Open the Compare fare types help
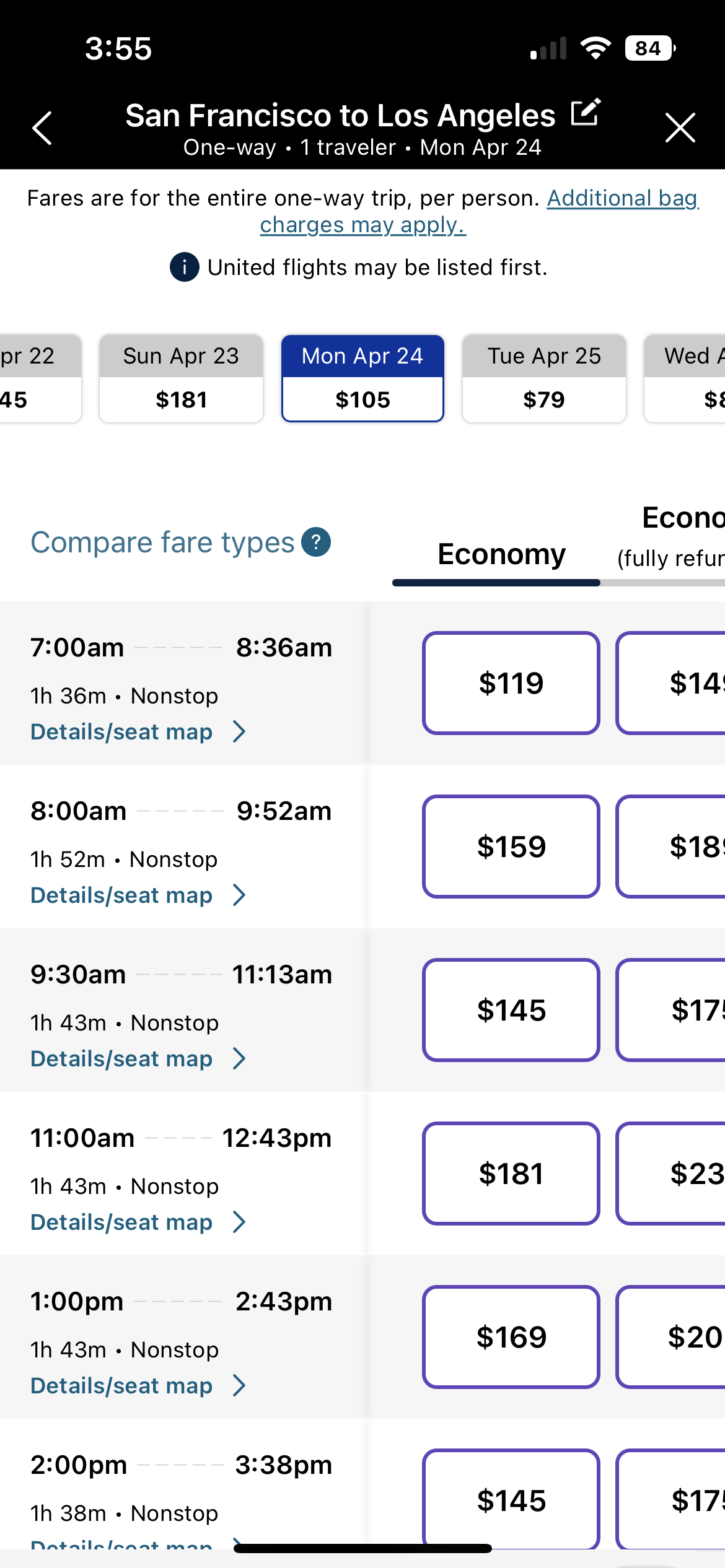The height and width of the screenshot is (1568, 725). [316, 542]
